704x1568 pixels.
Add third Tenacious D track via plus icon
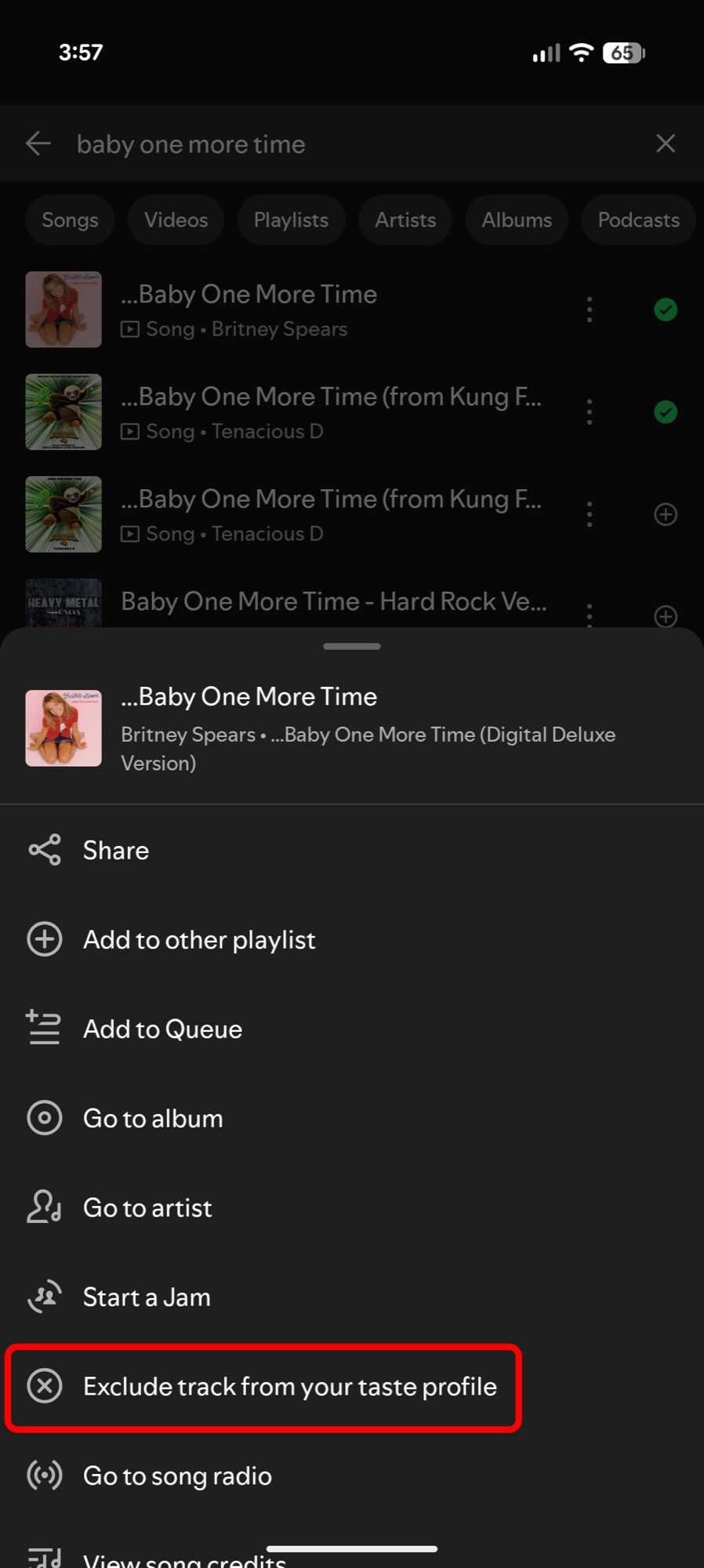click(665, 514)
